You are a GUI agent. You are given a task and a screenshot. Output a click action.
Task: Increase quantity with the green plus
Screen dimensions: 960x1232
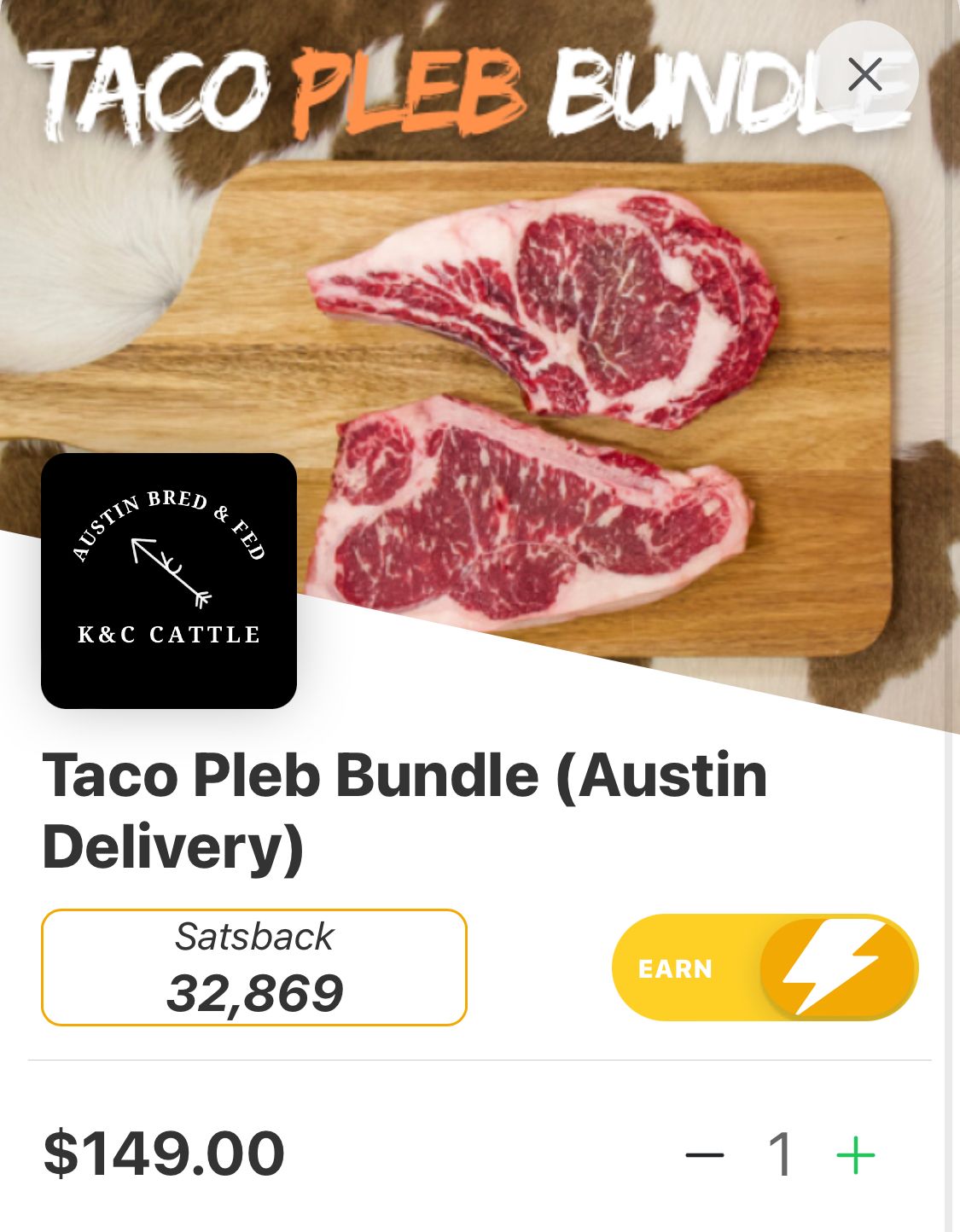(855, 1155)
